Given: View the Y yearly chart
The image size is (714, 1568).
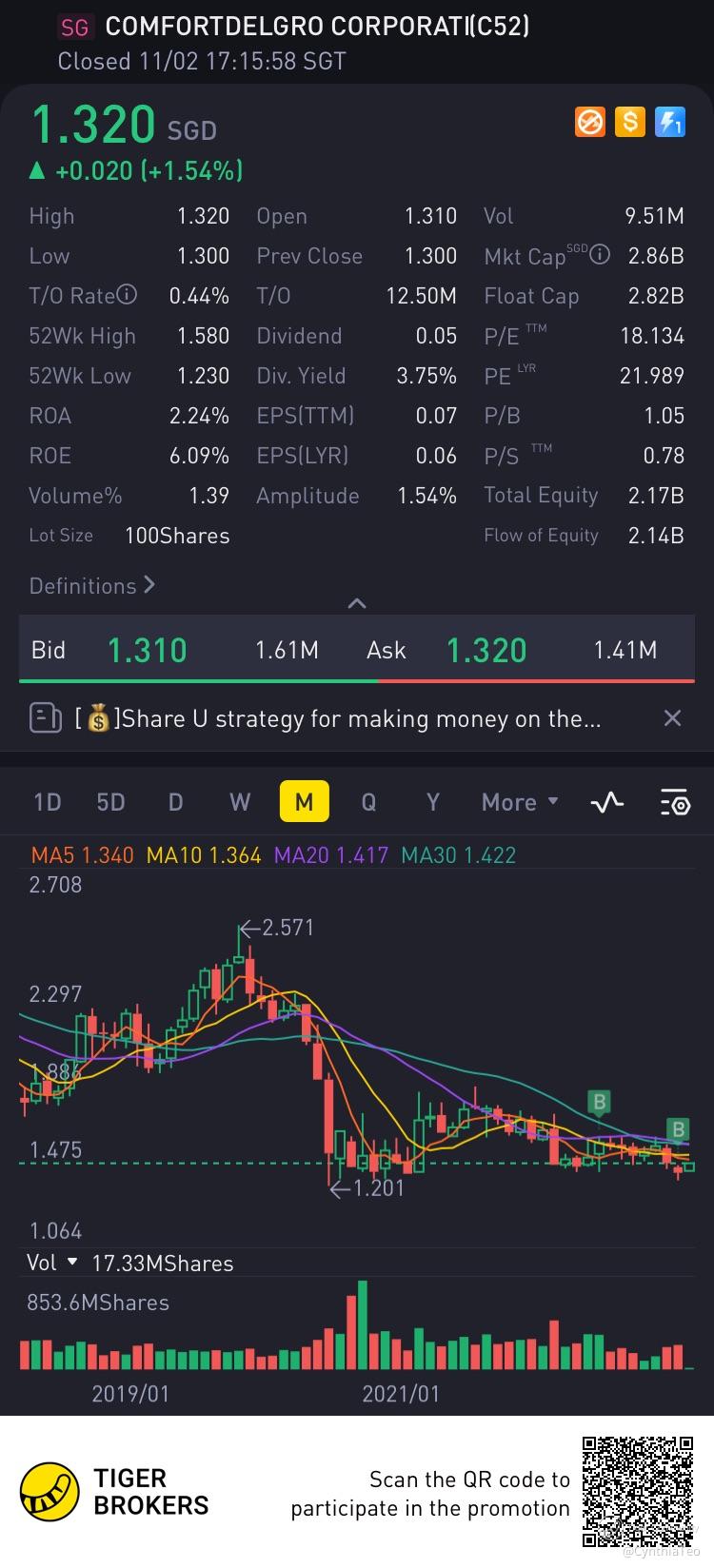Looking at the screenshot, I should (x=432, y=802).
